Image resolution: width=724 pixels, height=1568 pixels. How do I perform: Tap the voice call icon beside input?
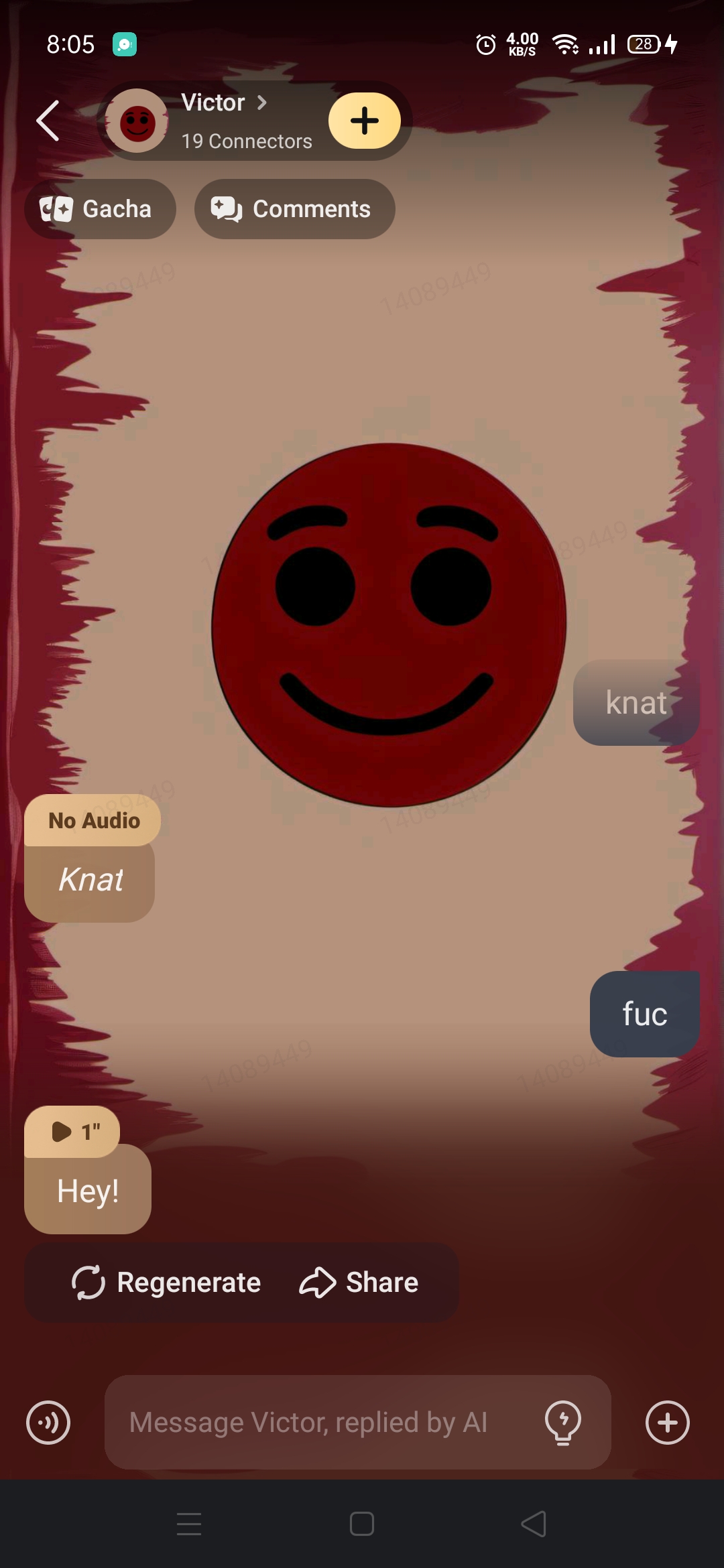pos(48,1422)
